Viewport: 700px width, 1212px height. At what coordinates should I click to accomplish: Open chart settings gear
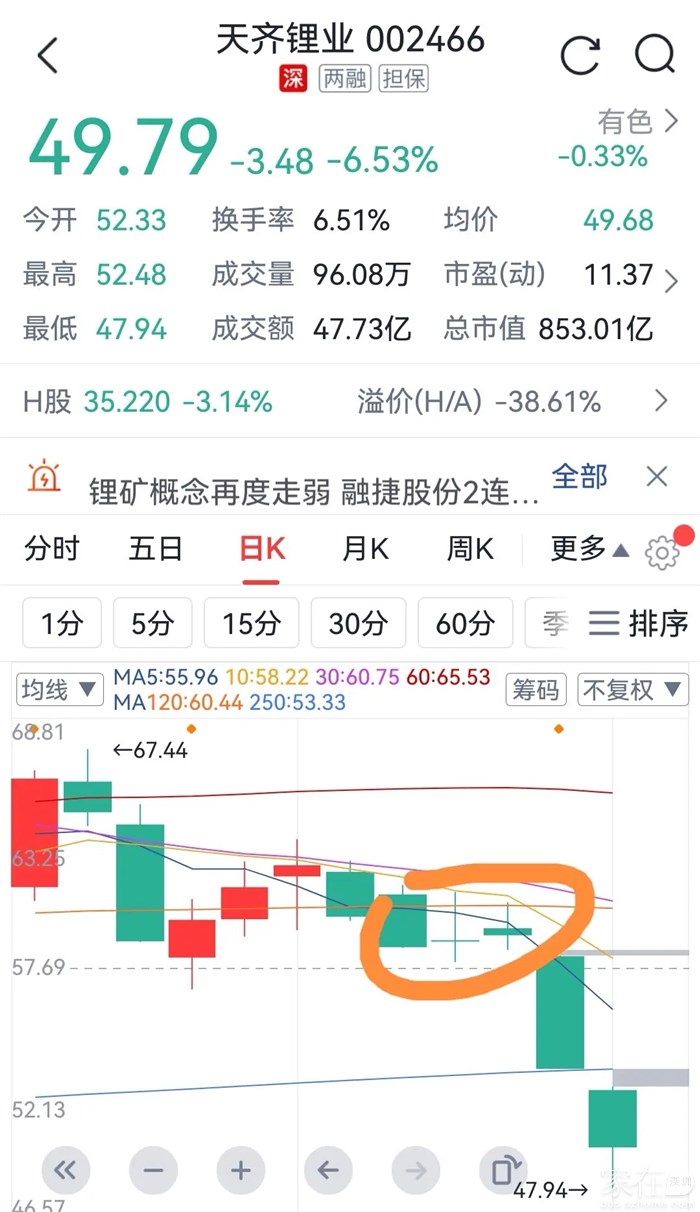662,552
